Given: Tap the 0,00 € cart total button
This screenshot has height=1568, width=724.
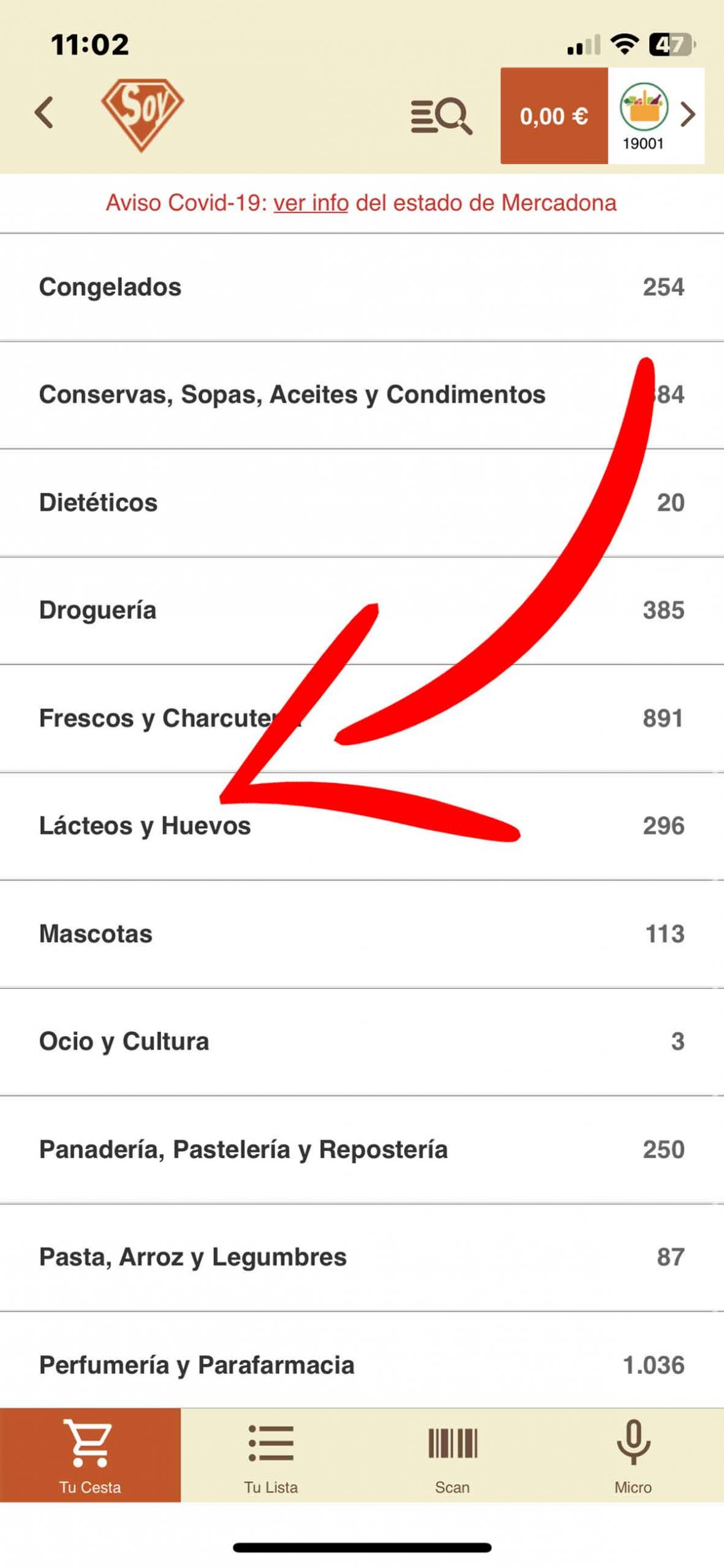Looking at the screenshot, I should 554,116.
